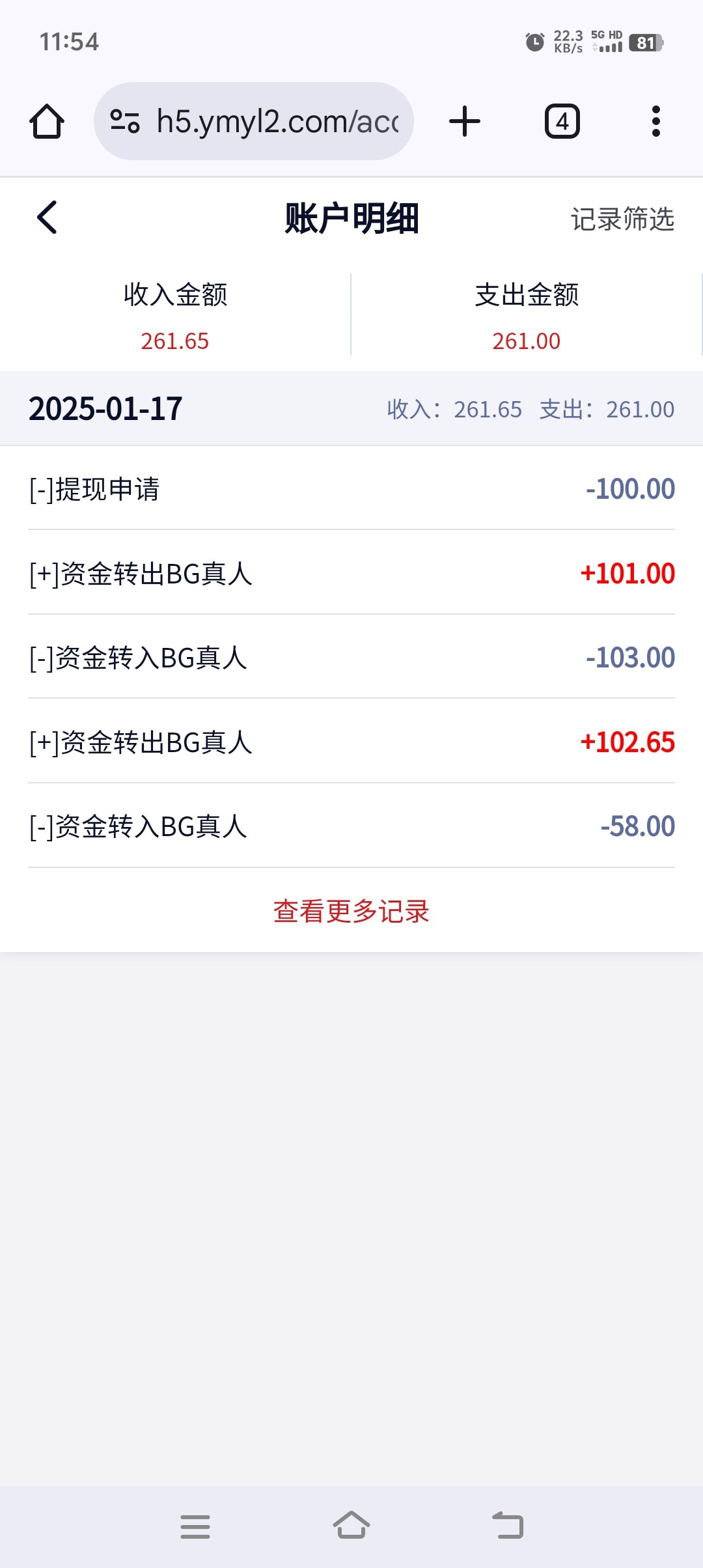Open the browser home page
Viewport: 703px width, 1568px height.
(x=47, y=122)
